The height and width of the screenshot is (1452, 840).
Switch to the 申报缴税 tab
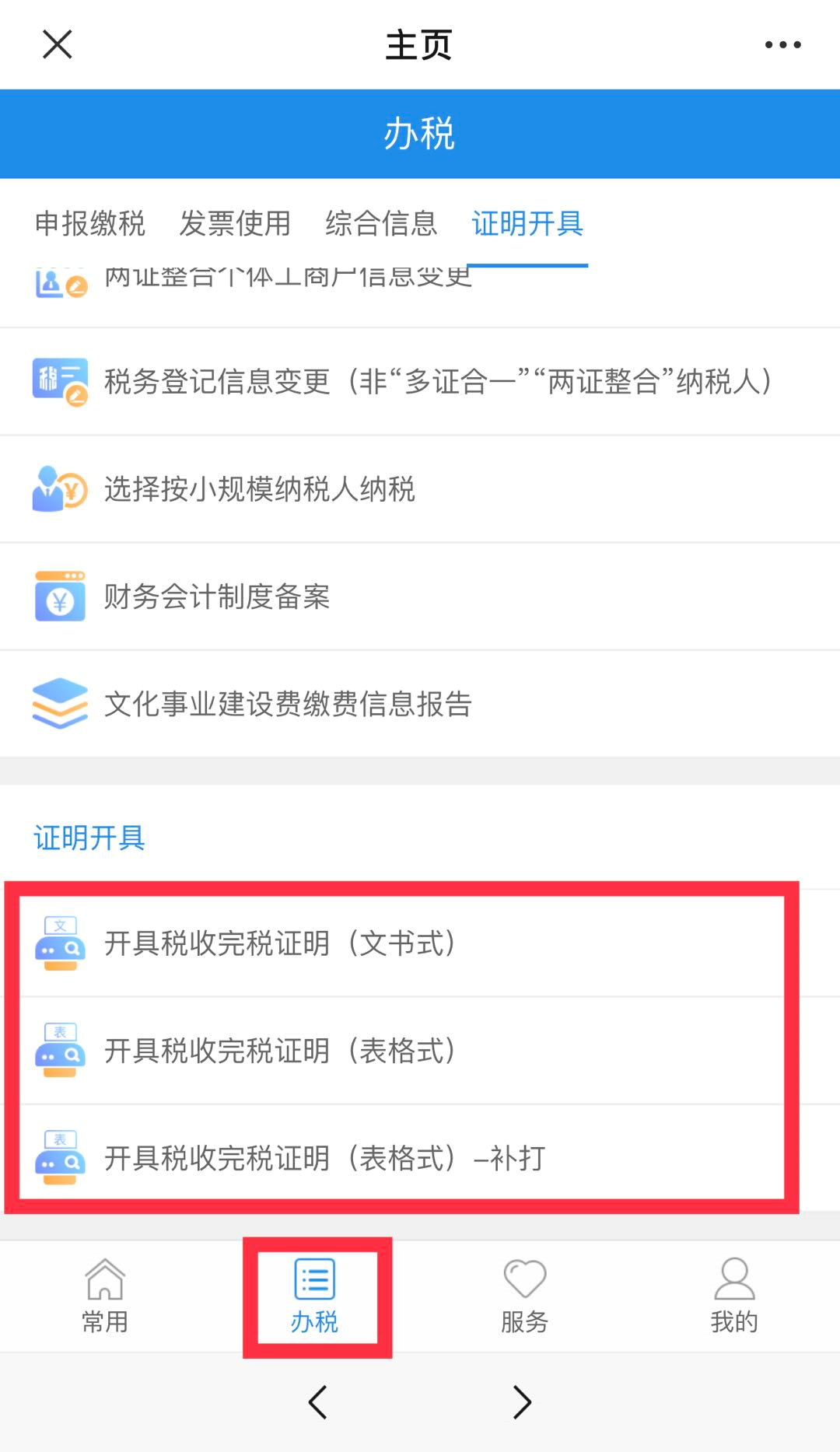point(90,223)
